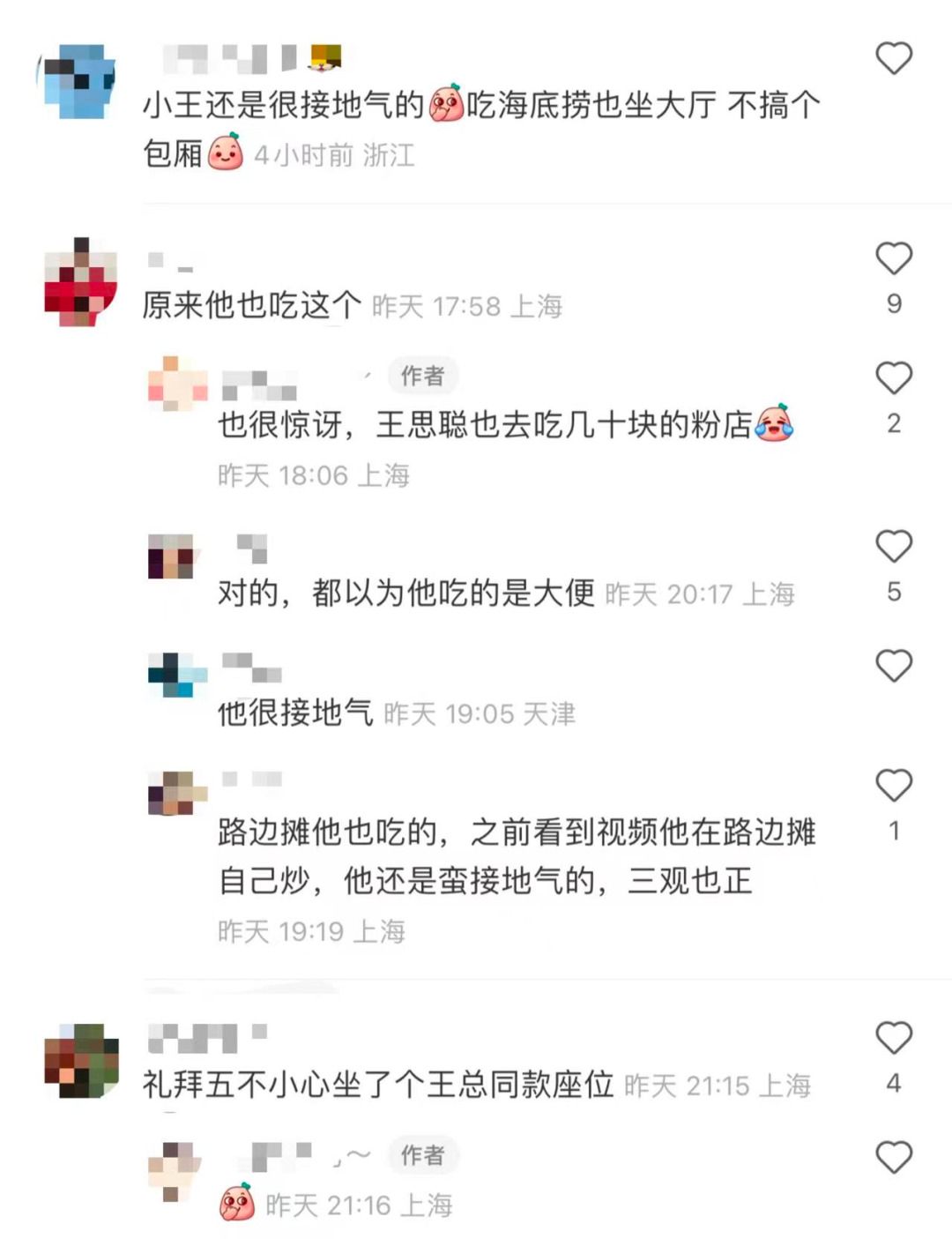The width and height of the screenshot is (952, 1239).
Task: Like the comment about 吃海底捞也坐大厅
Action: (893, 58)
